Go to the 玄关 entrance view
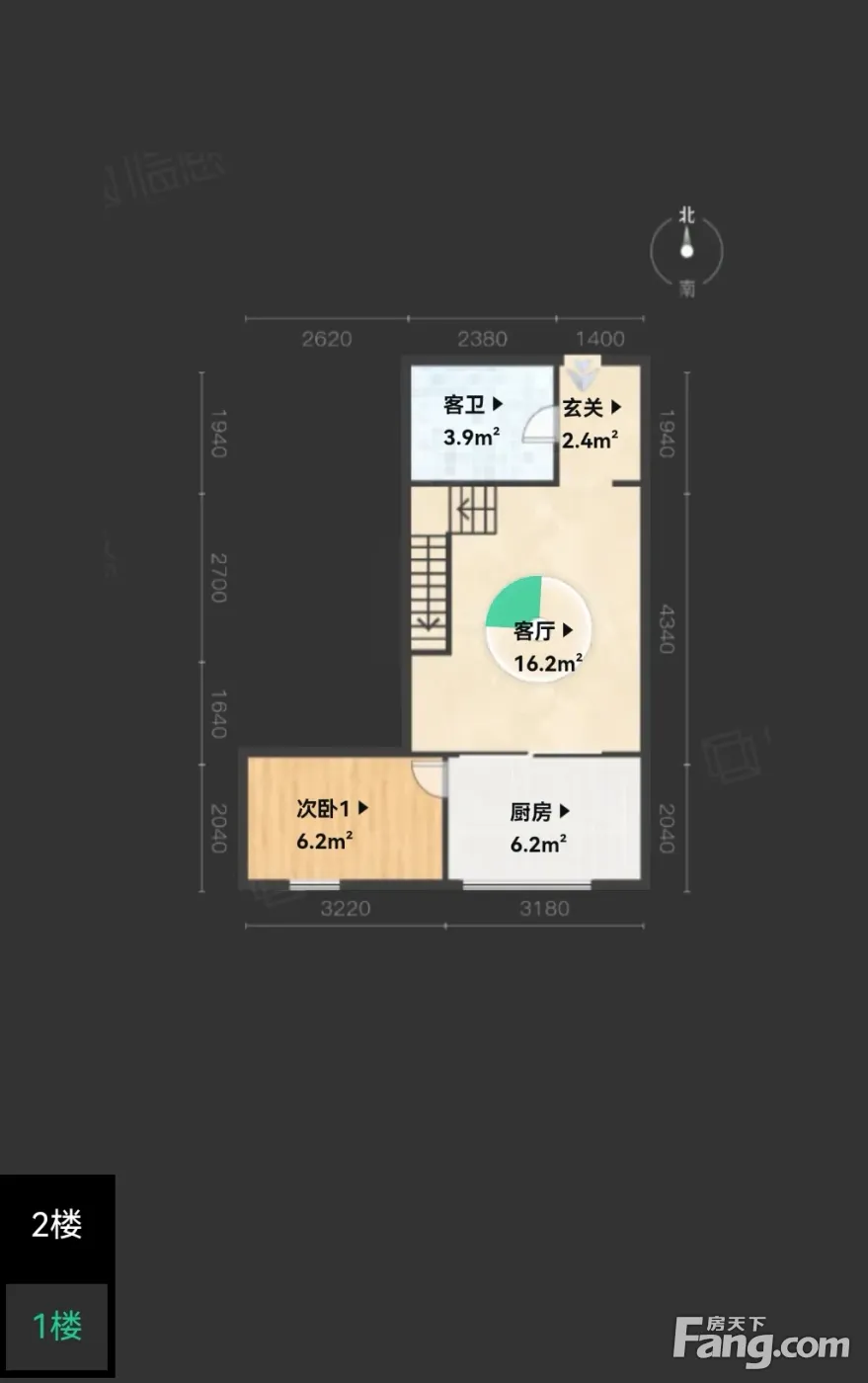The height and width of the screenshot is (1383, 868). 592,407
